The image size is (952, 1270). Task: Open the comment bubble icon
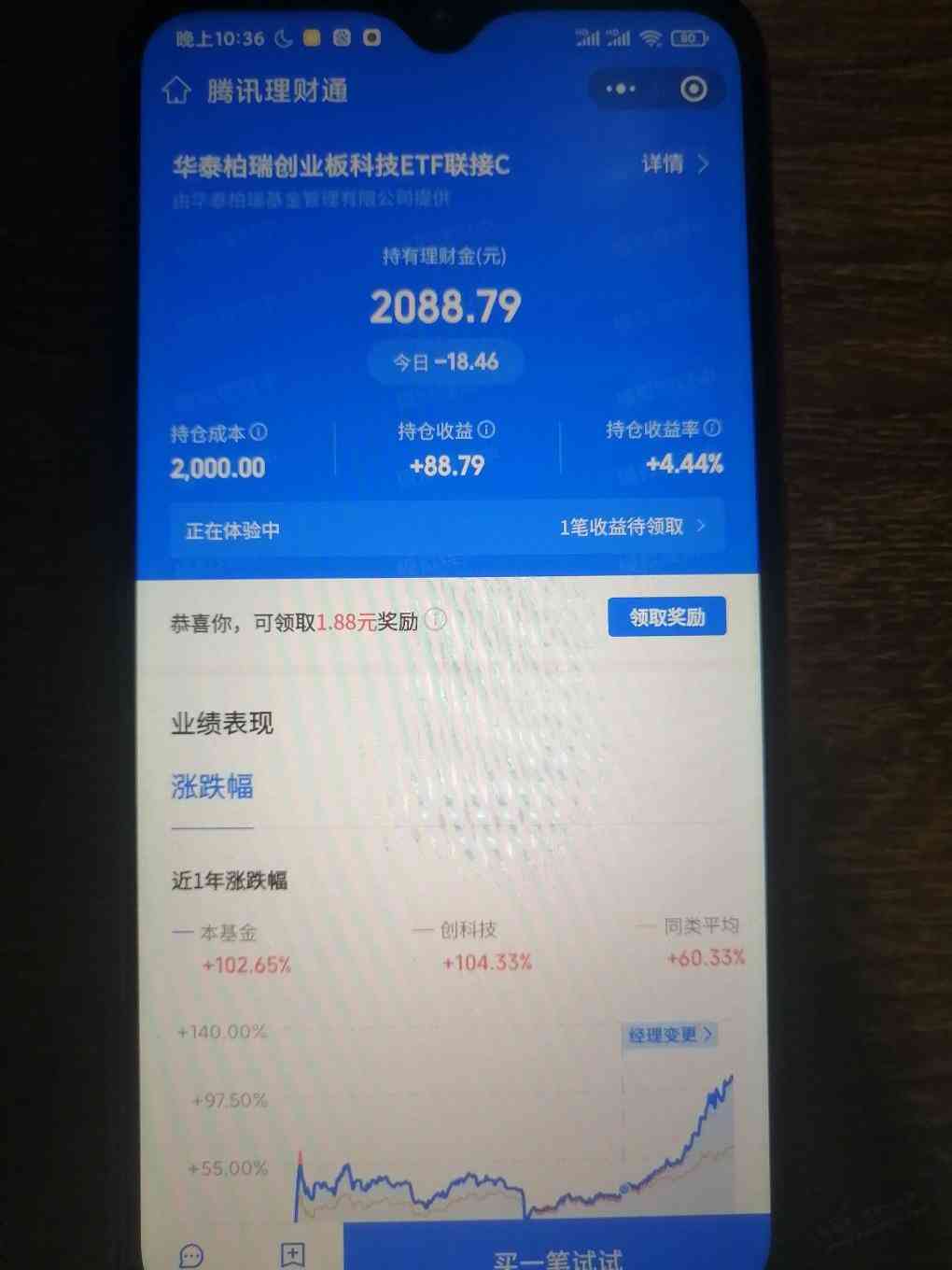(x=191, y=1256)
